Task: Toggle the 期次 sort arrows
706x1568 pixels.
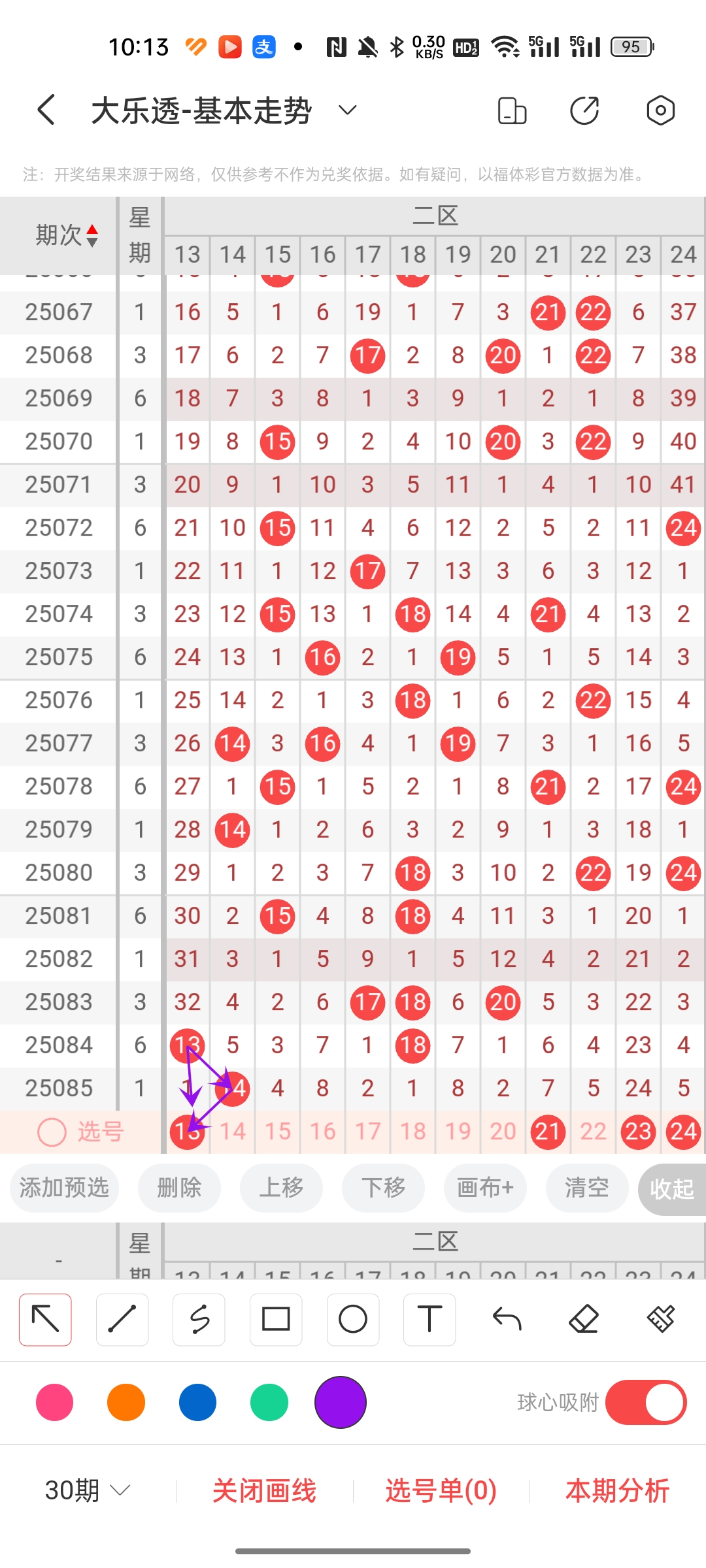Action: click(x=92, y=235)
